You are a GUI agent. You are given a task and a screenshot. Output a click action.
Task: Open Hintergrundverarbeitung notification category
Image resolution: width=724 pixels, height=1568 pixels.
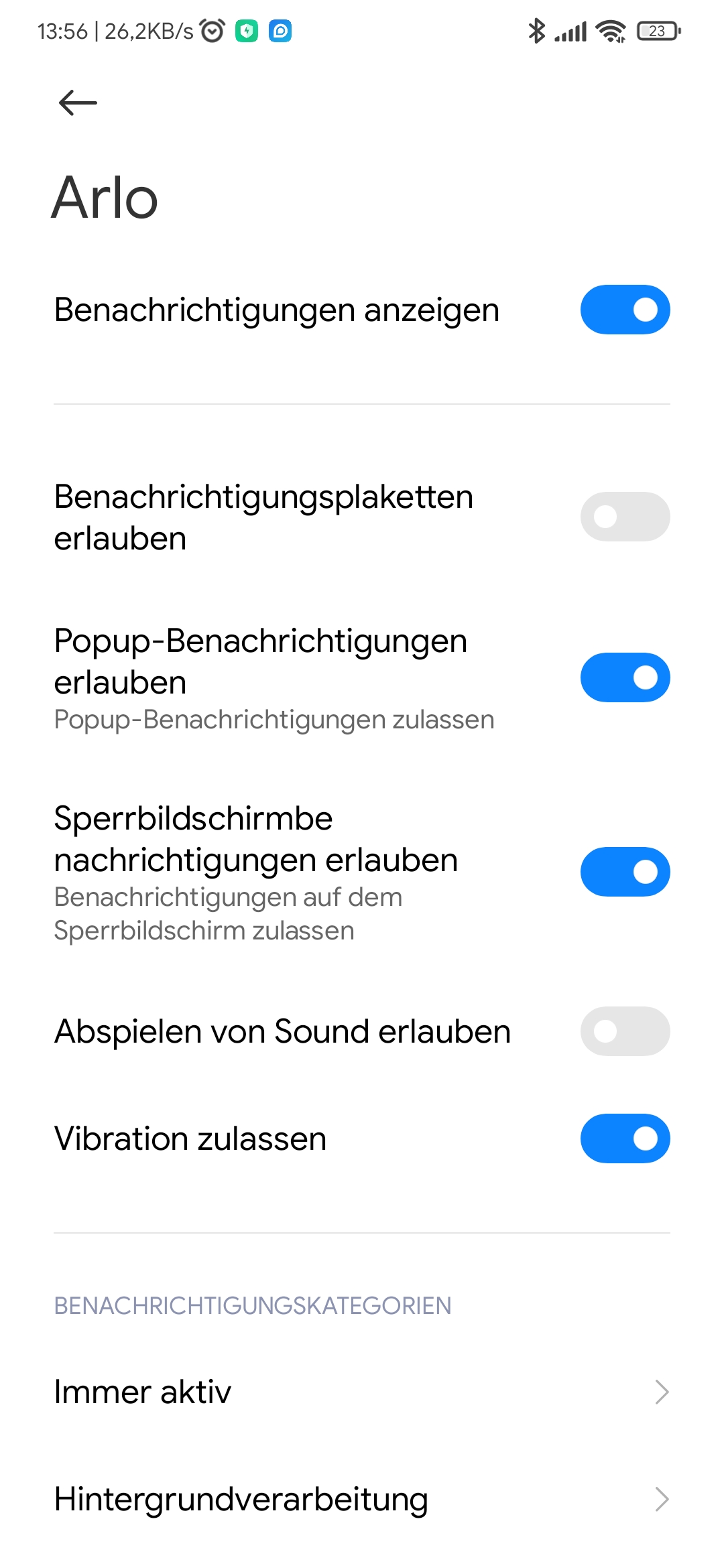[362, 1499]
